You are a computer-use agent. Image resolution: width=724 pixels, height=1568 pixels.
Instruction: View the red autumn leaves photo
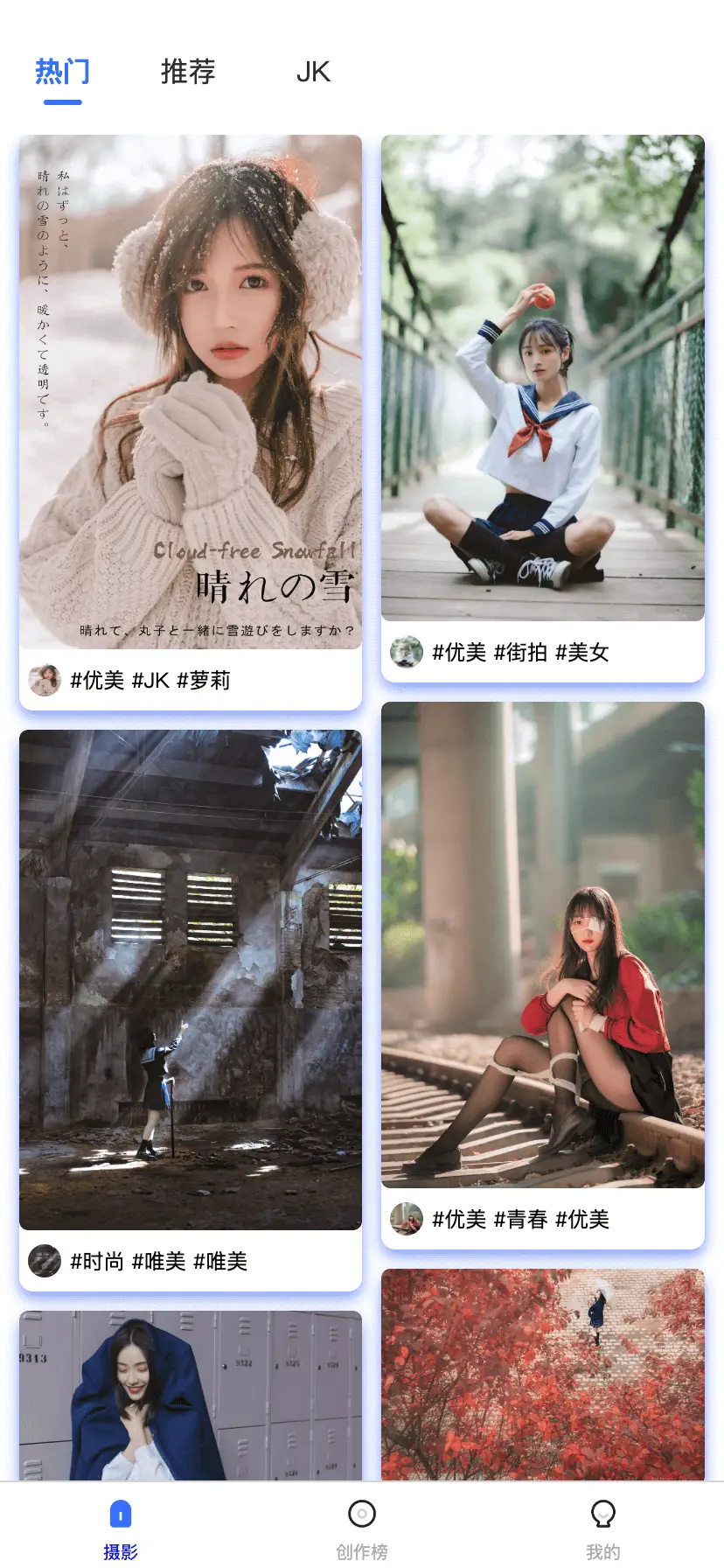click(543, 1374)
